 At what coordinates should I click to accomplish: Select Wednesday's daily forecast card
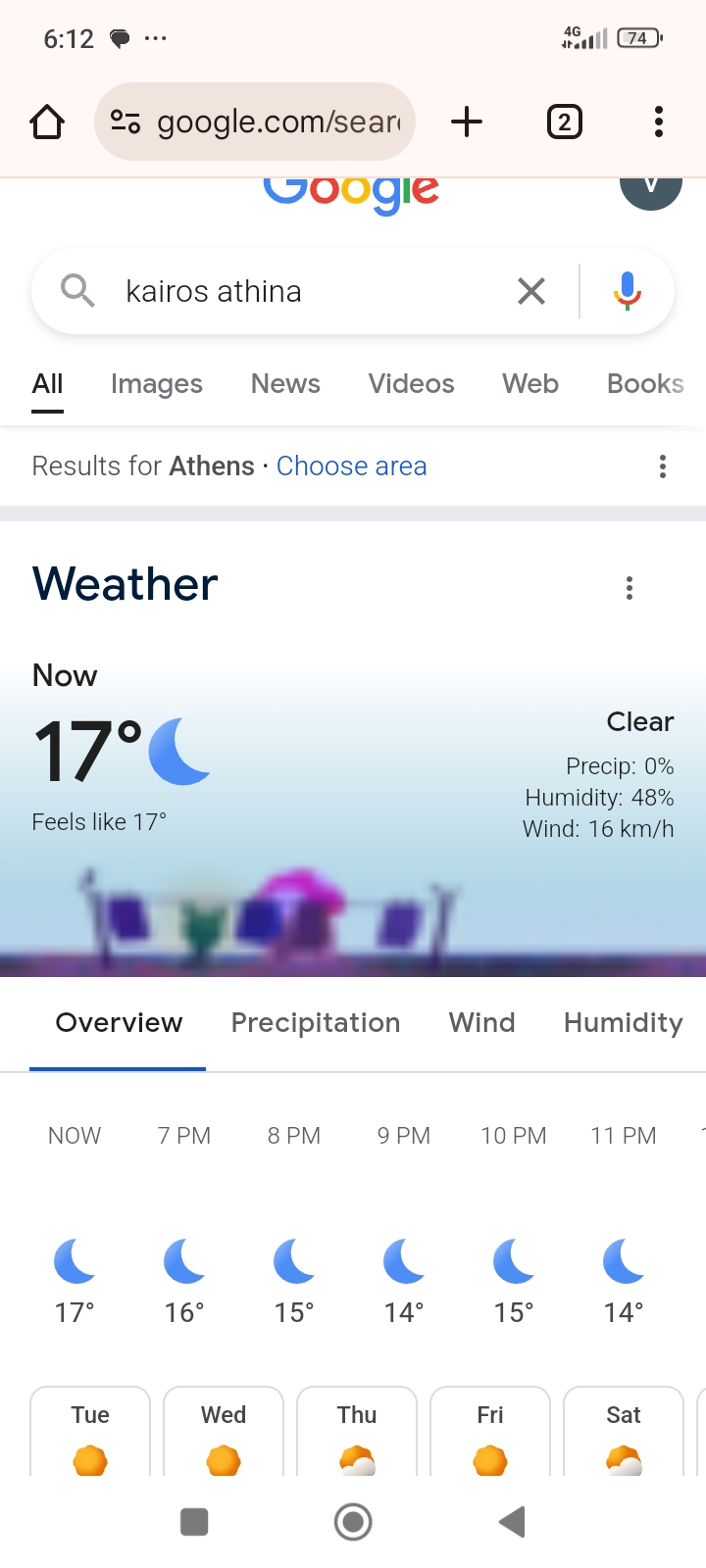[224, 1433]
